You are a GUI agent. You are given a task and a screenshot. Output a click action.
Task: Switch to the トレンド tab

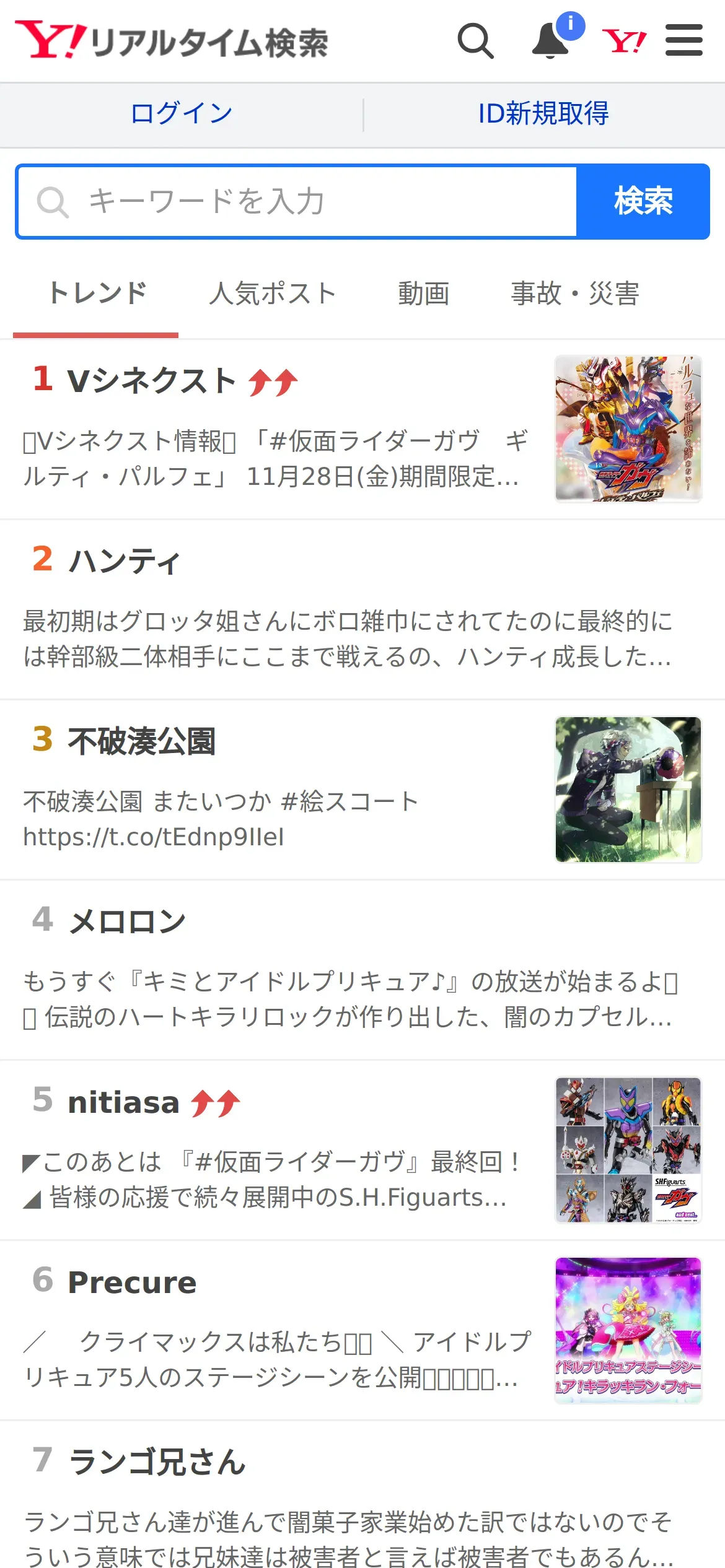pyautogui.click(x=97, y=294)
